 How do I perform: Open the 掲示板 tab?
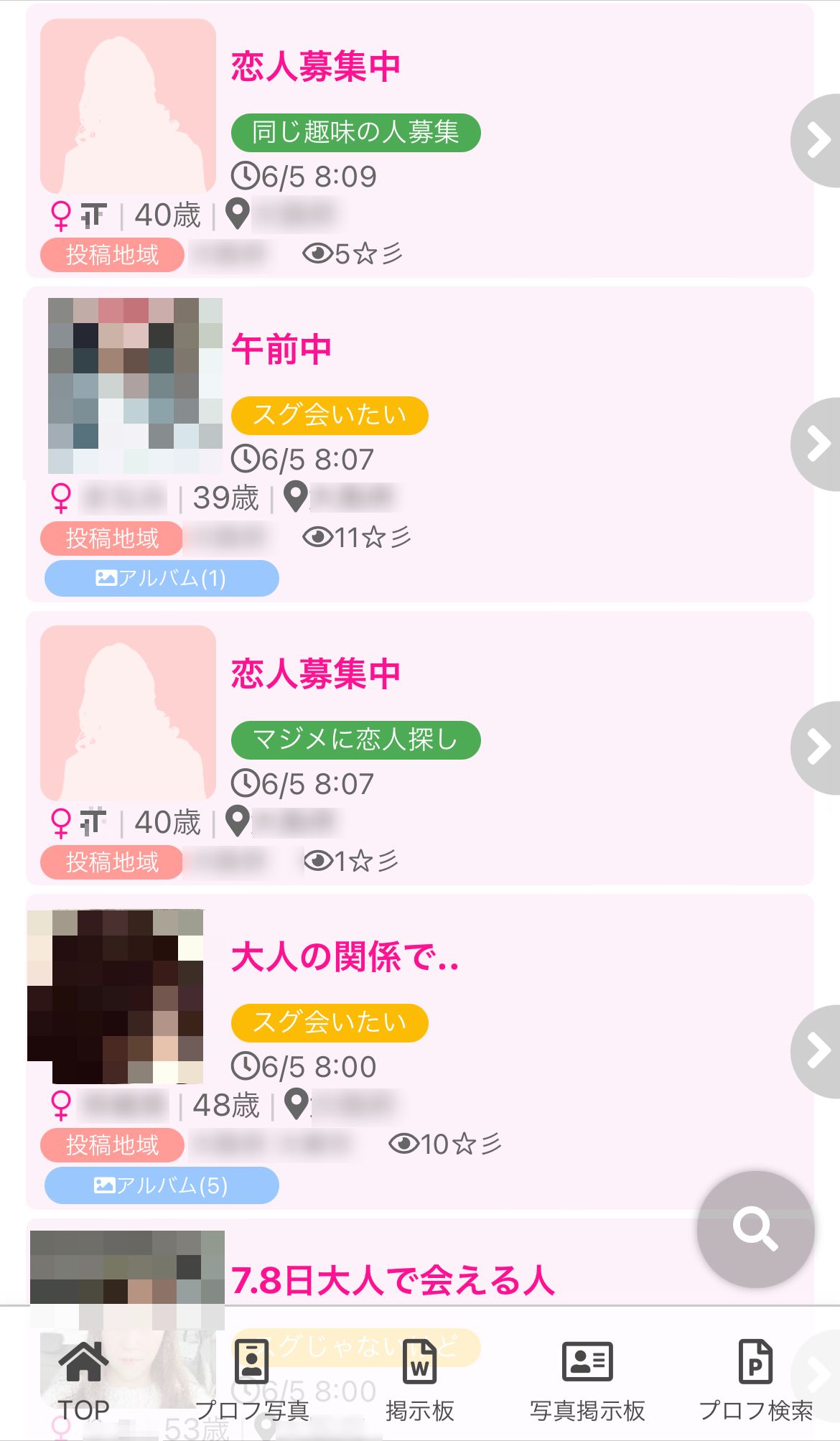[x=420, y=1380]
